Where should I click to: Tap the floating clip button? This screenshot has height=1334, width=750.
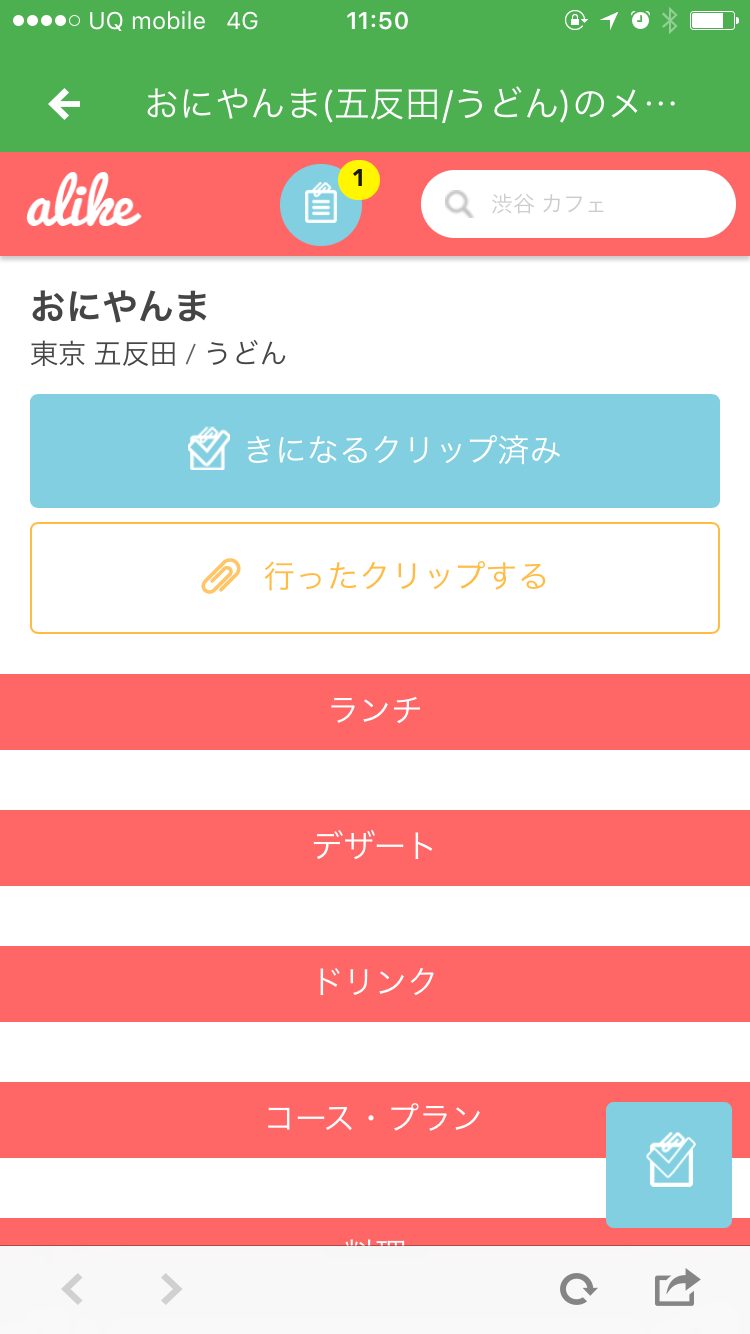669,1165
